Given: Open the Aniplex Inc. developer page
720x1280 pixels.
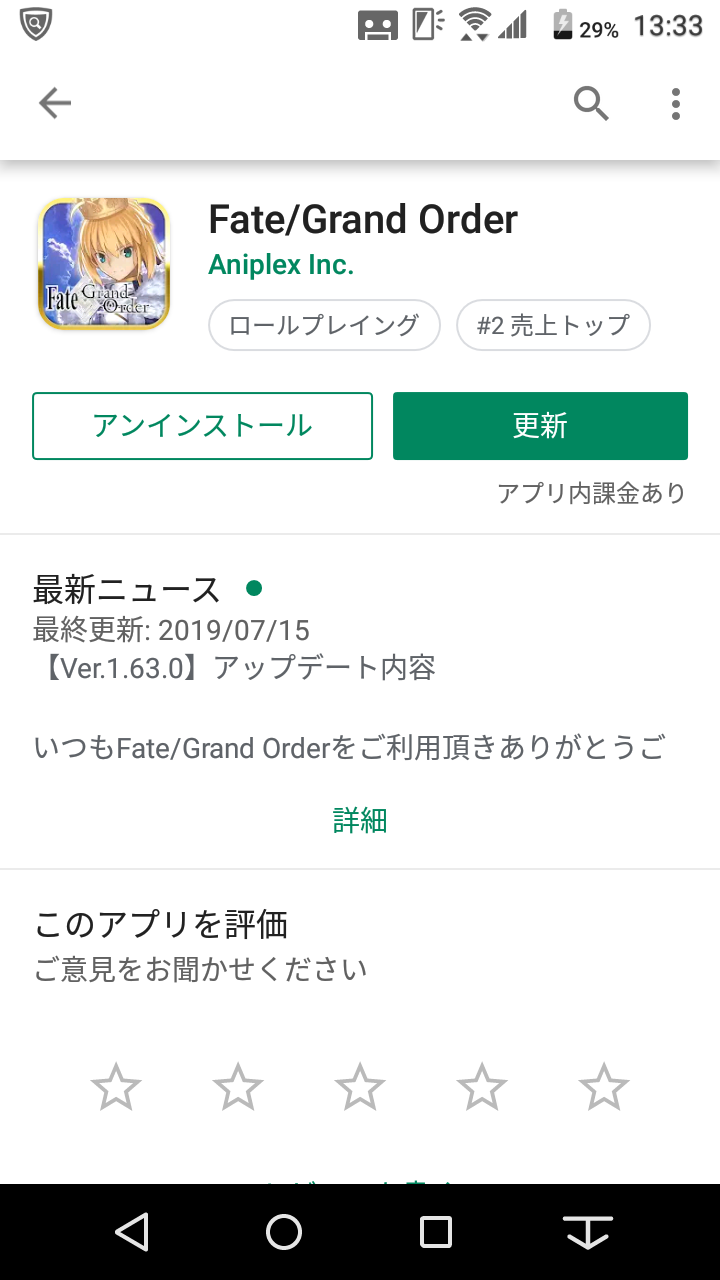Looking at the screenshot, I should (x=281, y=265).
